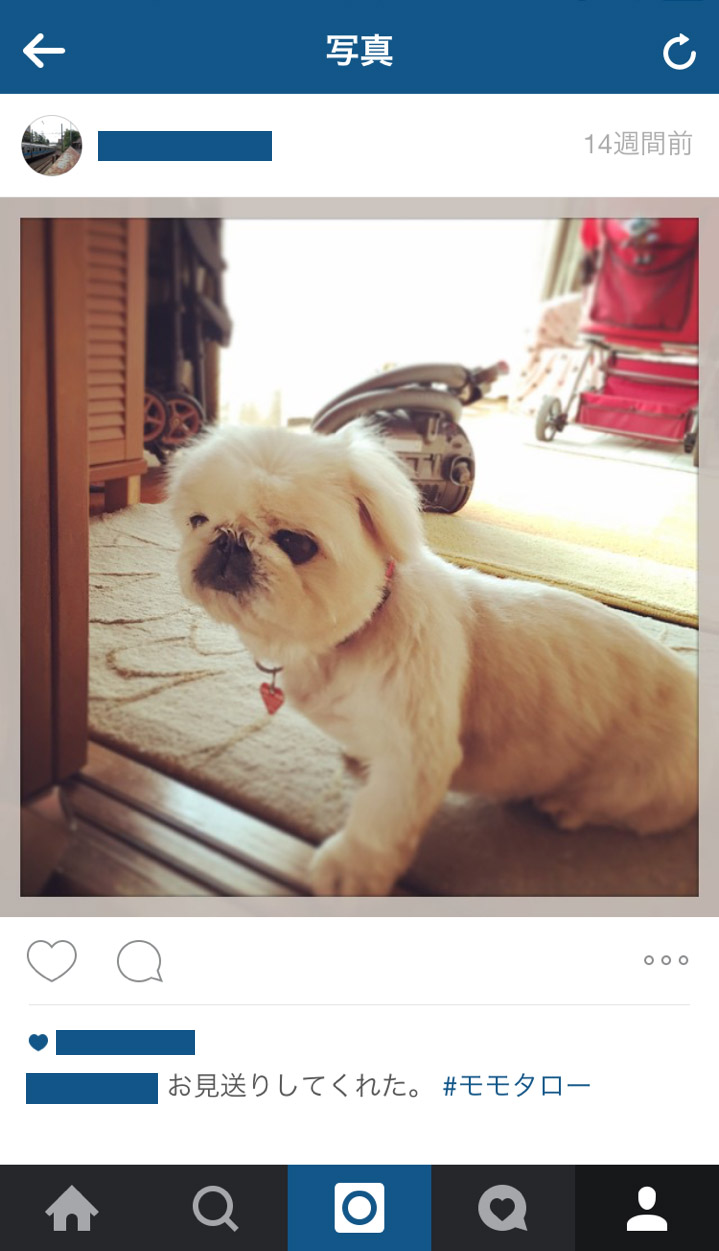The image size is (719, 1251).
Task: View the dog photo post
Action: tap(359, 556)
